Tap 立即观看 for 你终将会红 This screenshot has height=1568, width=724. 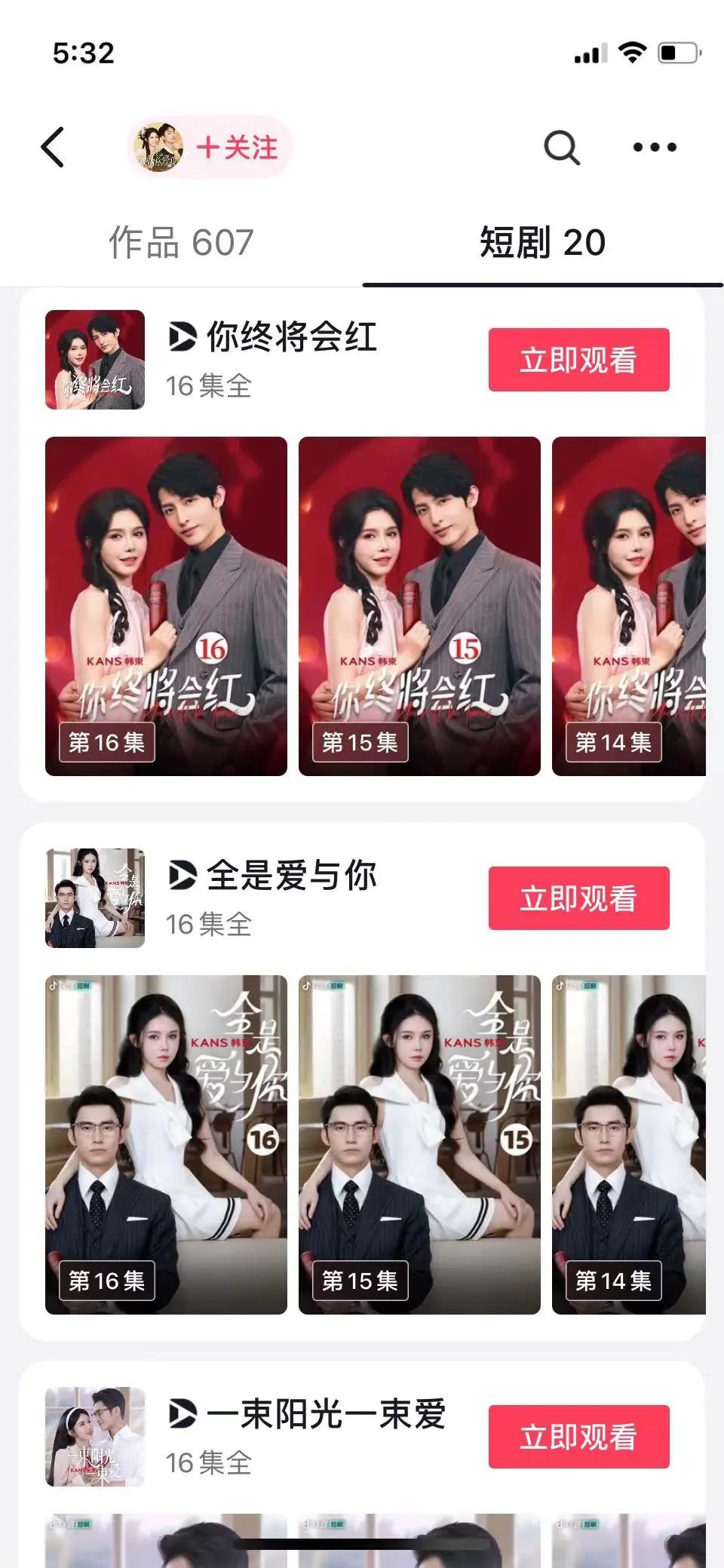click(578, 360)
